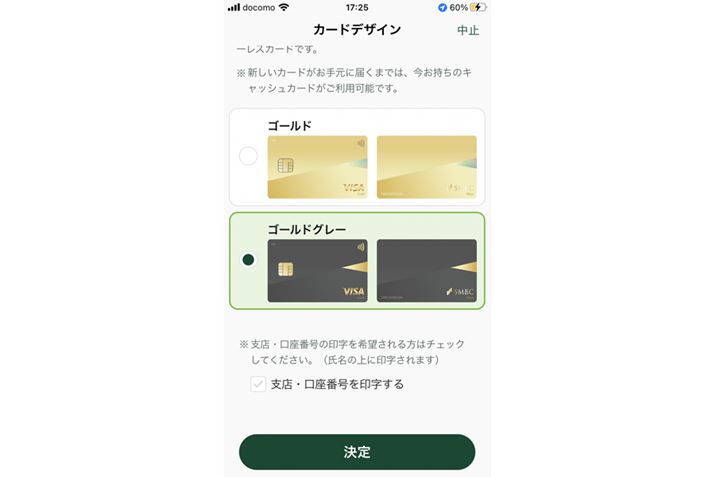Select the ゴールド card design
The image size is (715, 477).
coord(248,156)
